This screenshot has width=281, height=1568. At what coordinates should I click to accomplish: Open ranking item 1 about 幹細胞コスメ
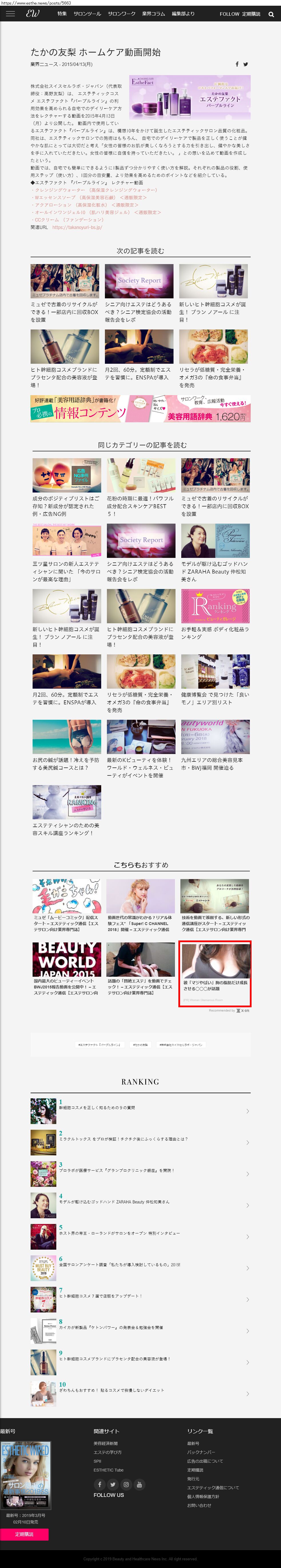140,1111
